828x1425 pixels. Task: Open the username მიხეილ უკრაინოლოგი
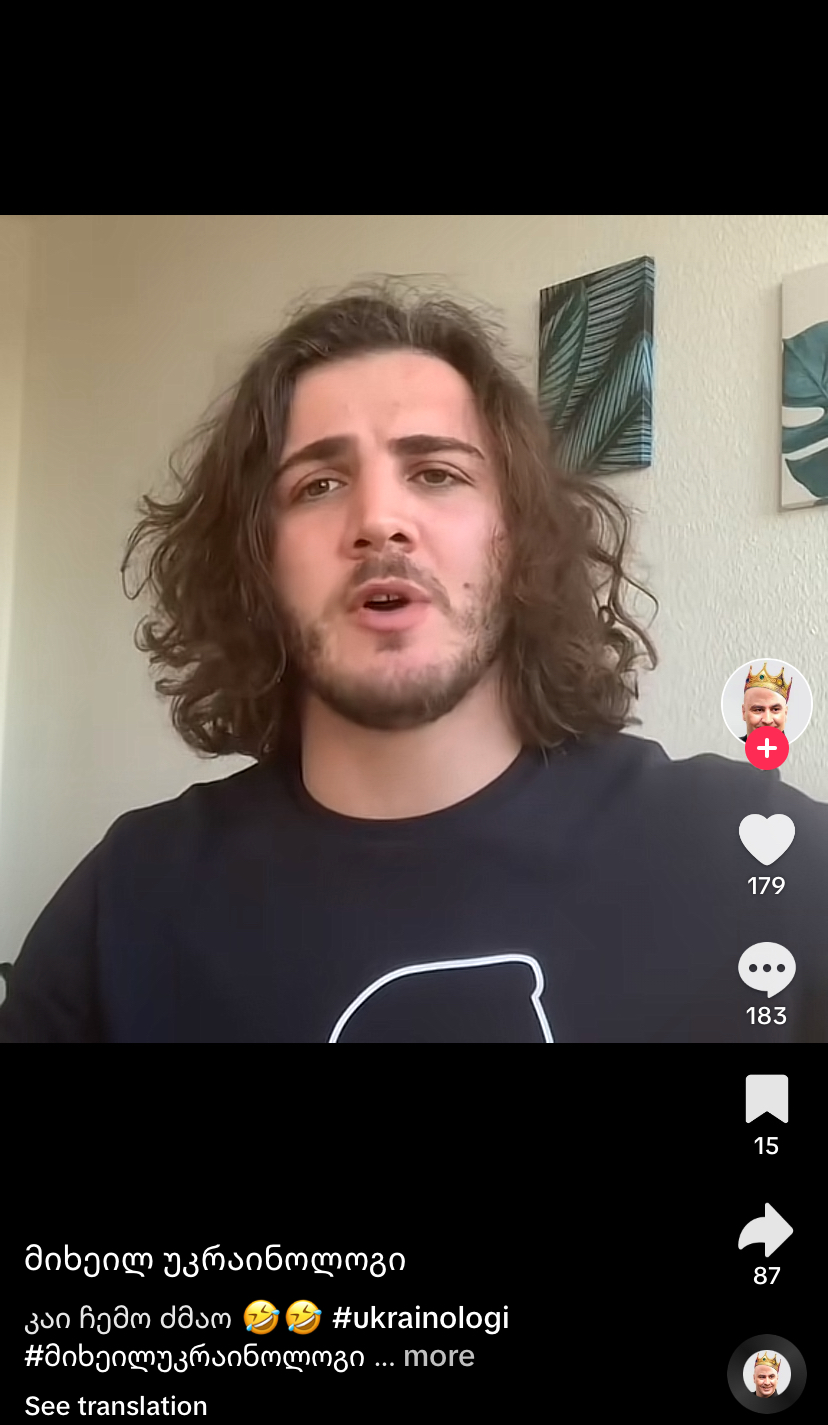coord(215,1260)
